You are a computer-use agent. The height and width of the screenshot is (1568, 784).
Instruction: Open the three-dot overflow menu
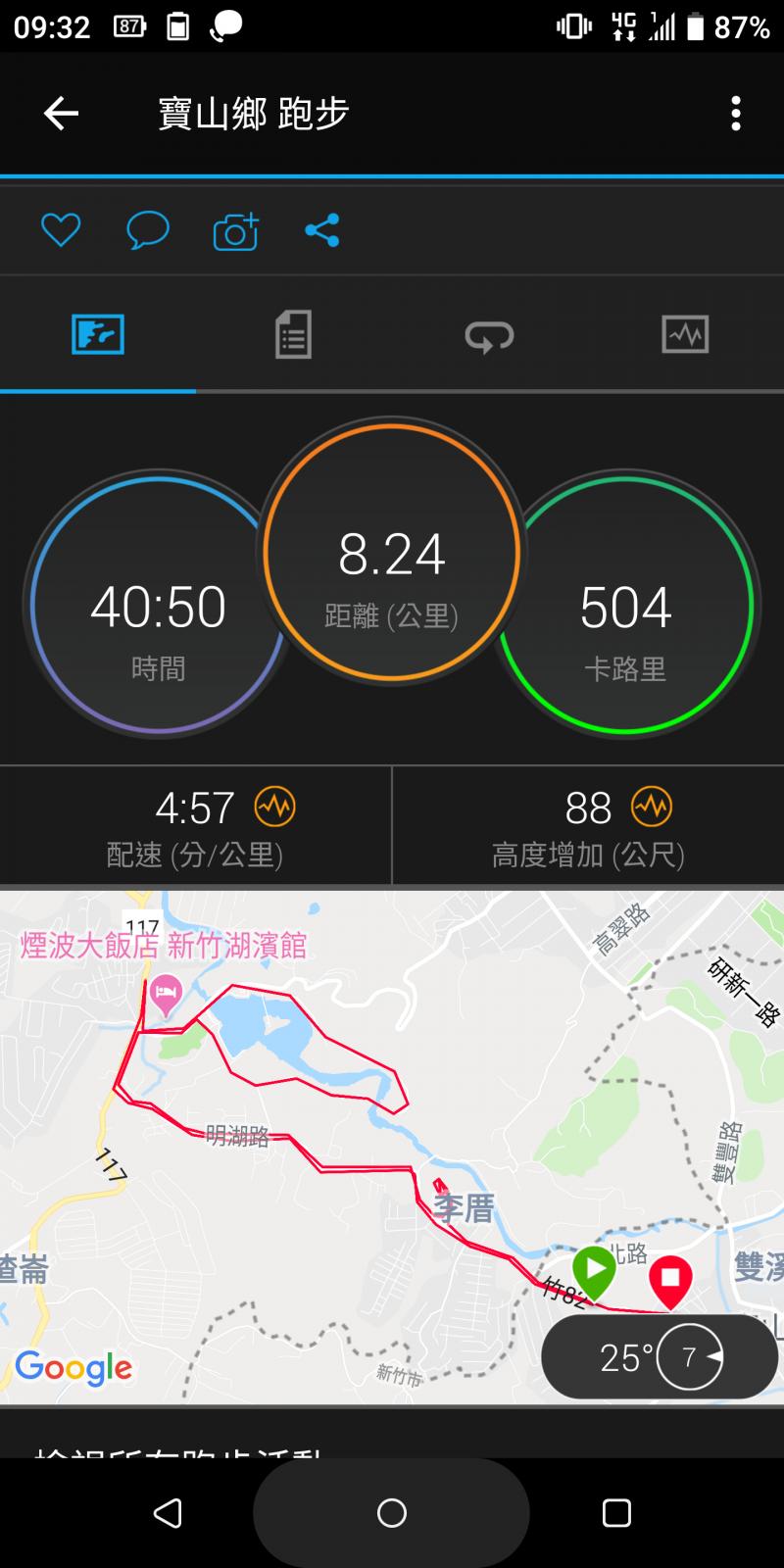pos(736,114)
